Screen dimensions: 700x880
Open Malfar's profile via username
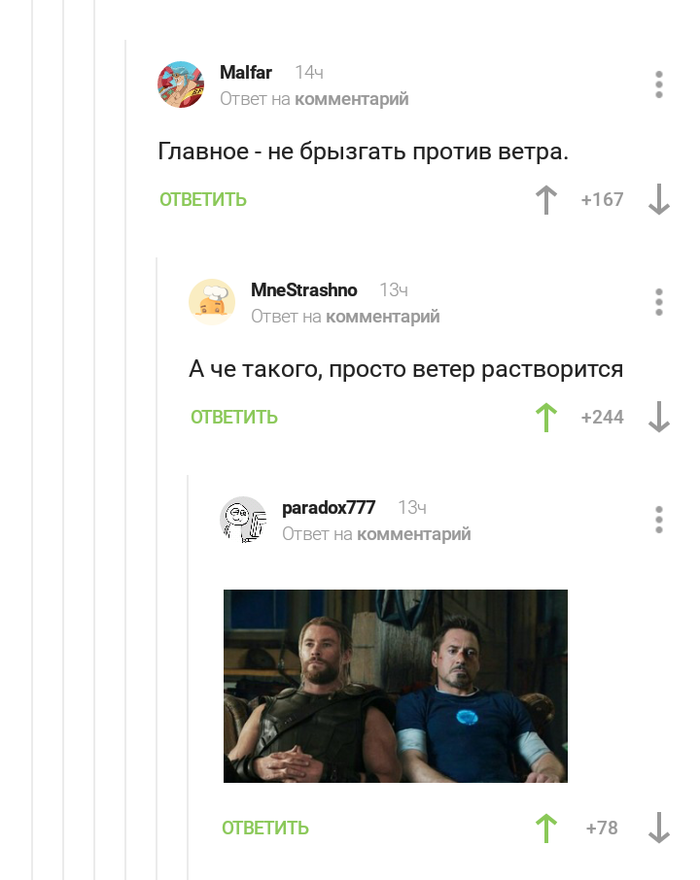tap(246, 73)
